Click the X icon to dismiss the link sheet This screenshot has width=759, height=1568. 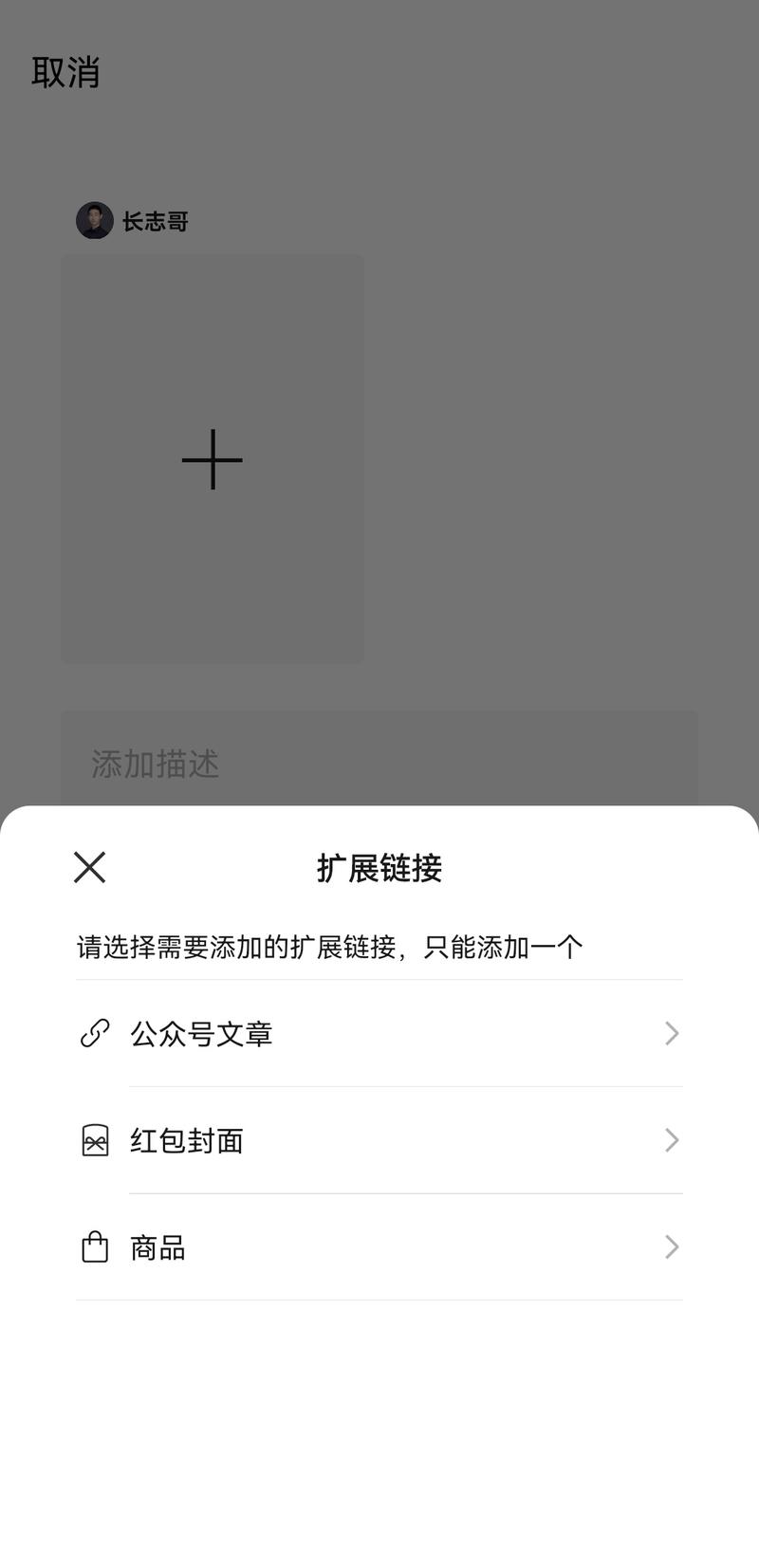click(89, 866)
